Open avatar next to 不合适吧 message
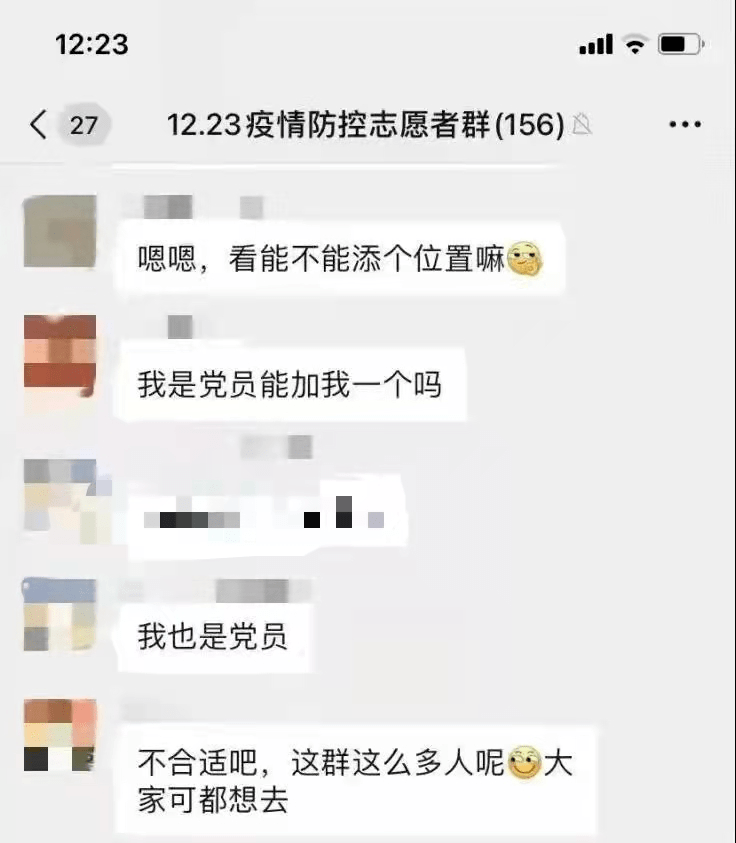 [59, 735]
